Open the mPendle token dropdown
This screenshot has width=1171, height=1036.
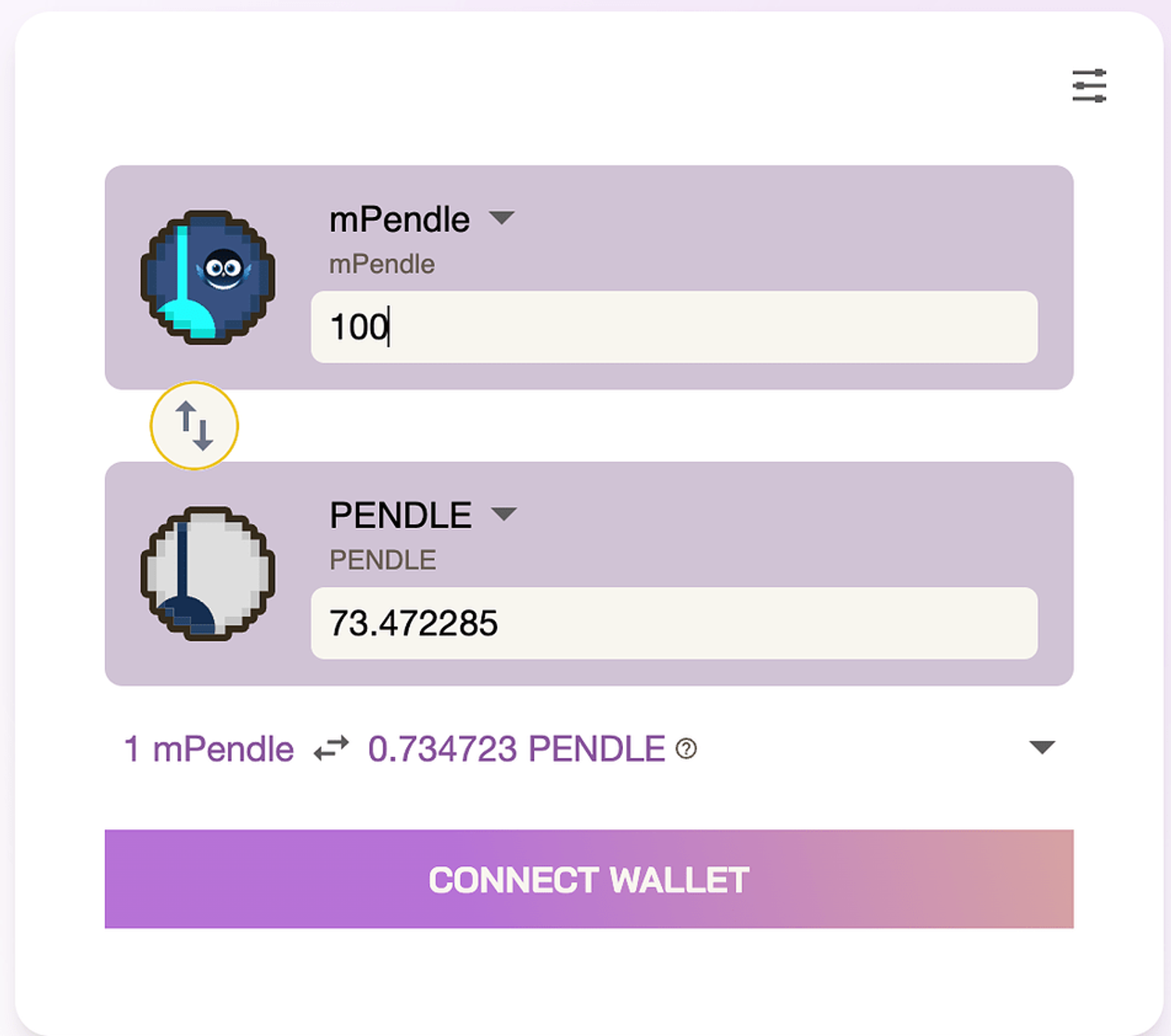(x=501, y=218)
